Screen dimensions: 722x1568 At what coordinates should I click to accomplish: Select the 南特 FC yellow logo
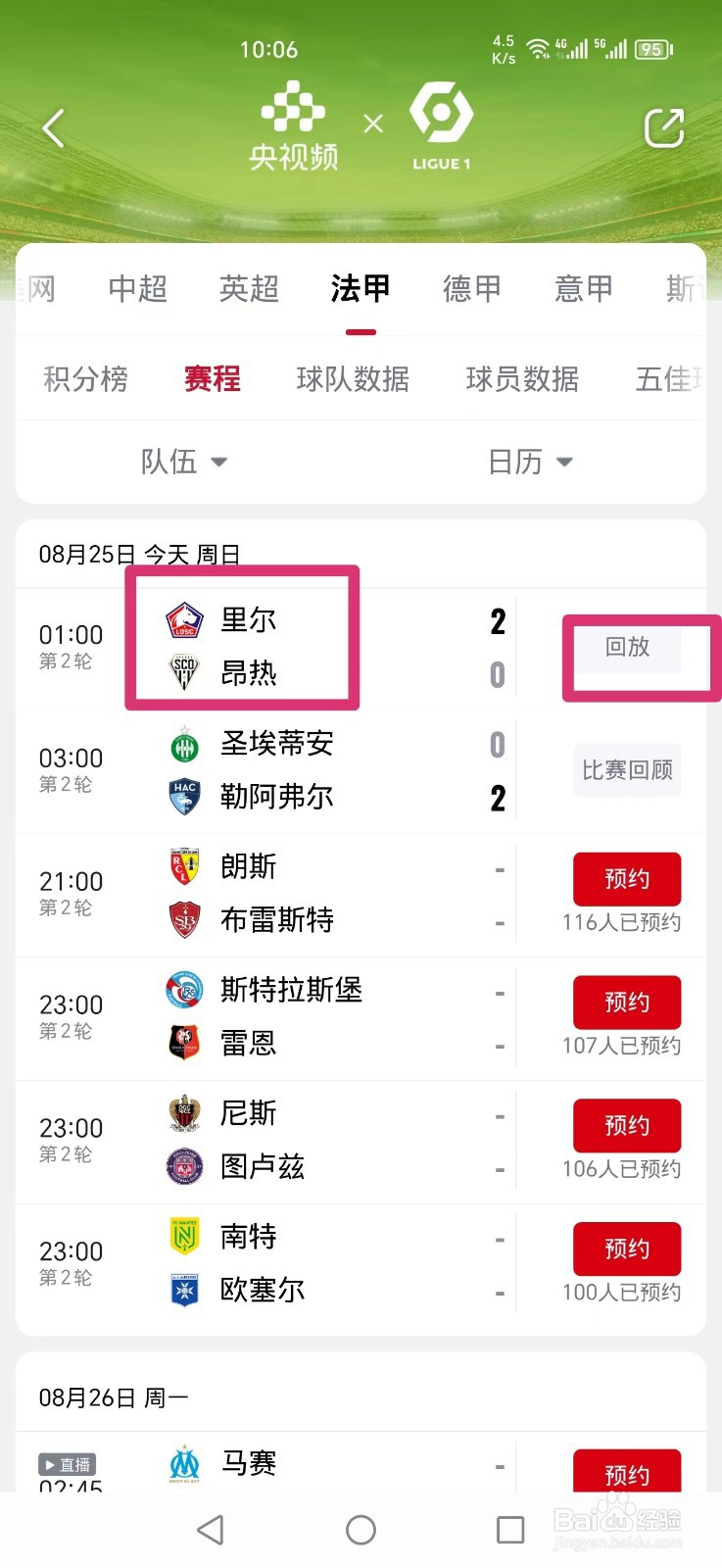[184, 1237]
